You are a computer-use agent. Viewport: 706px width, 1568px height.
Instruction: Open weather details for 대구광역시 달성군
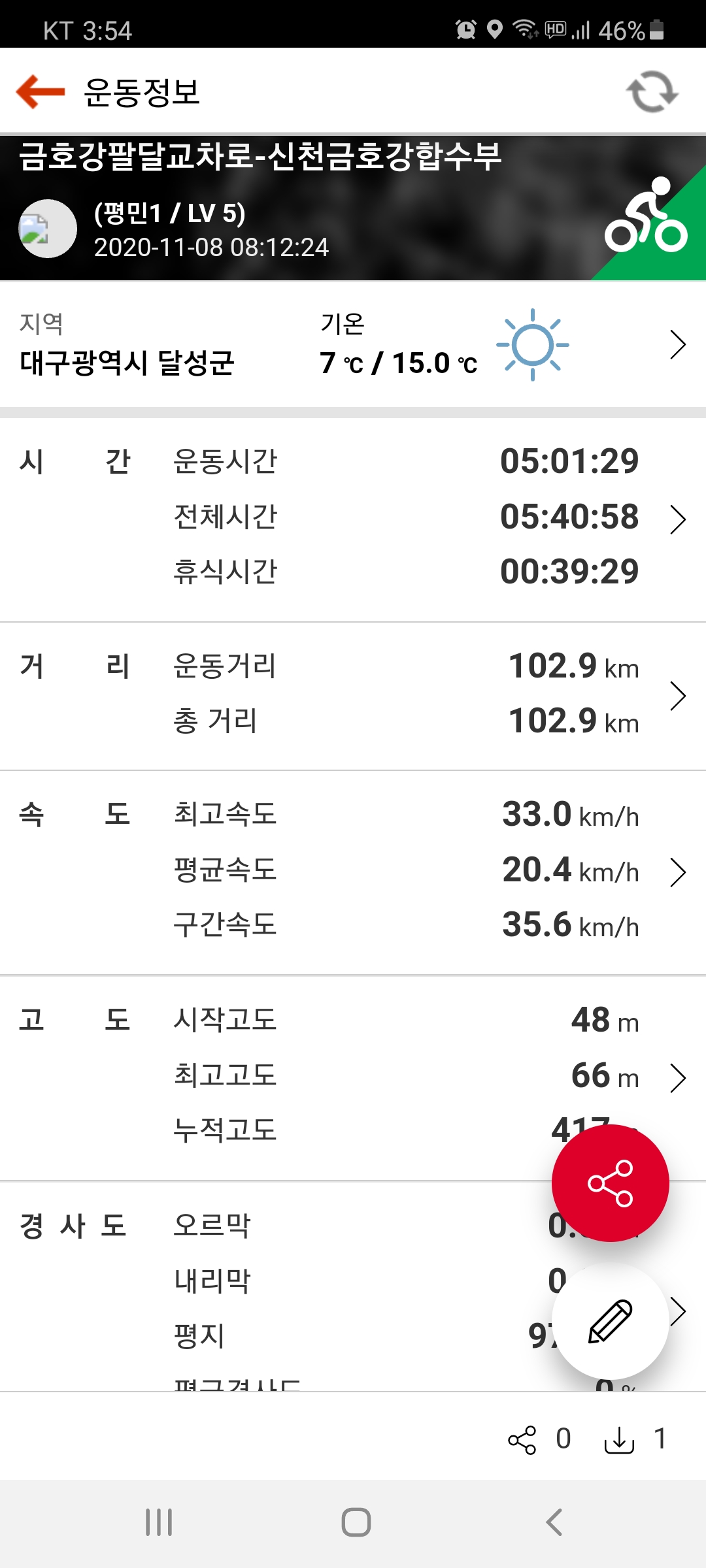pos(677,345)
